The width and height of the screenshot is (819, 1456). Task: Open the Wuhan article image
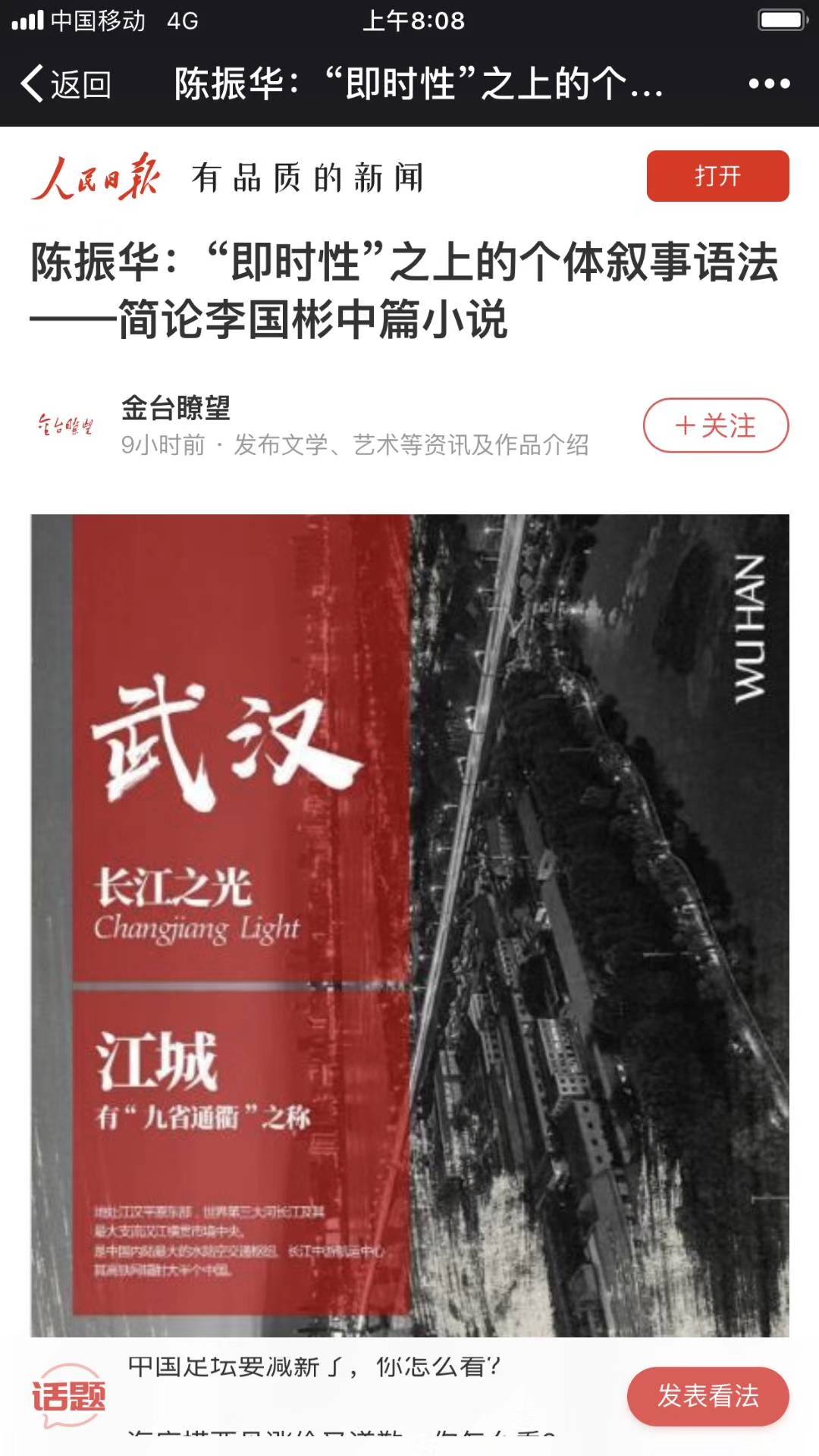click(409, 925)
